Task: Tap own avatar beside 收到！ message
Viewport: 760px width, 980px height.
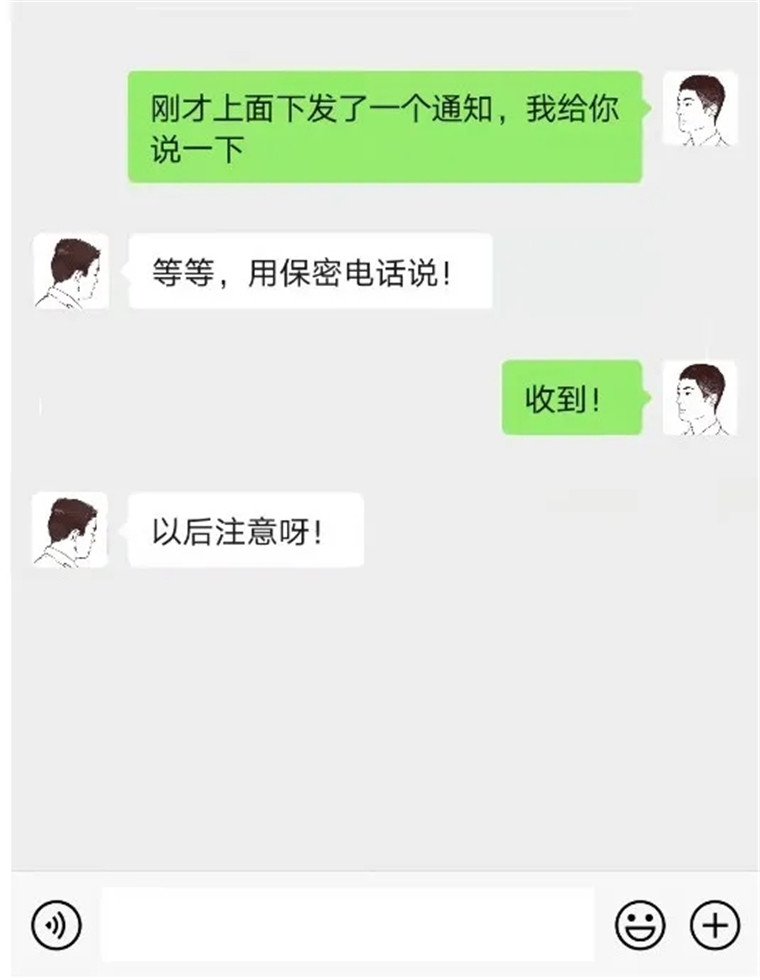Action: point(699,398)
